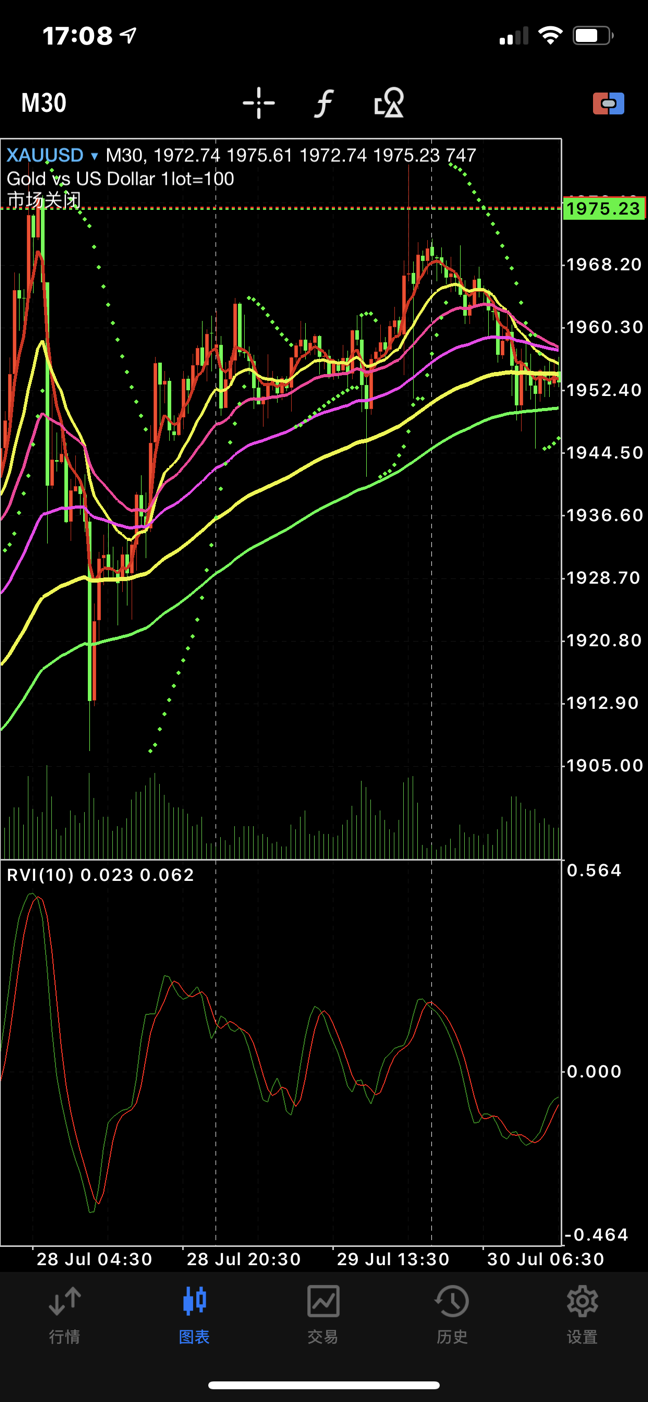The width and height of the screenshot is (648, 1402).
Task: Open the trade panel icon
Action: pyautogui.click(x=608, y=103)
